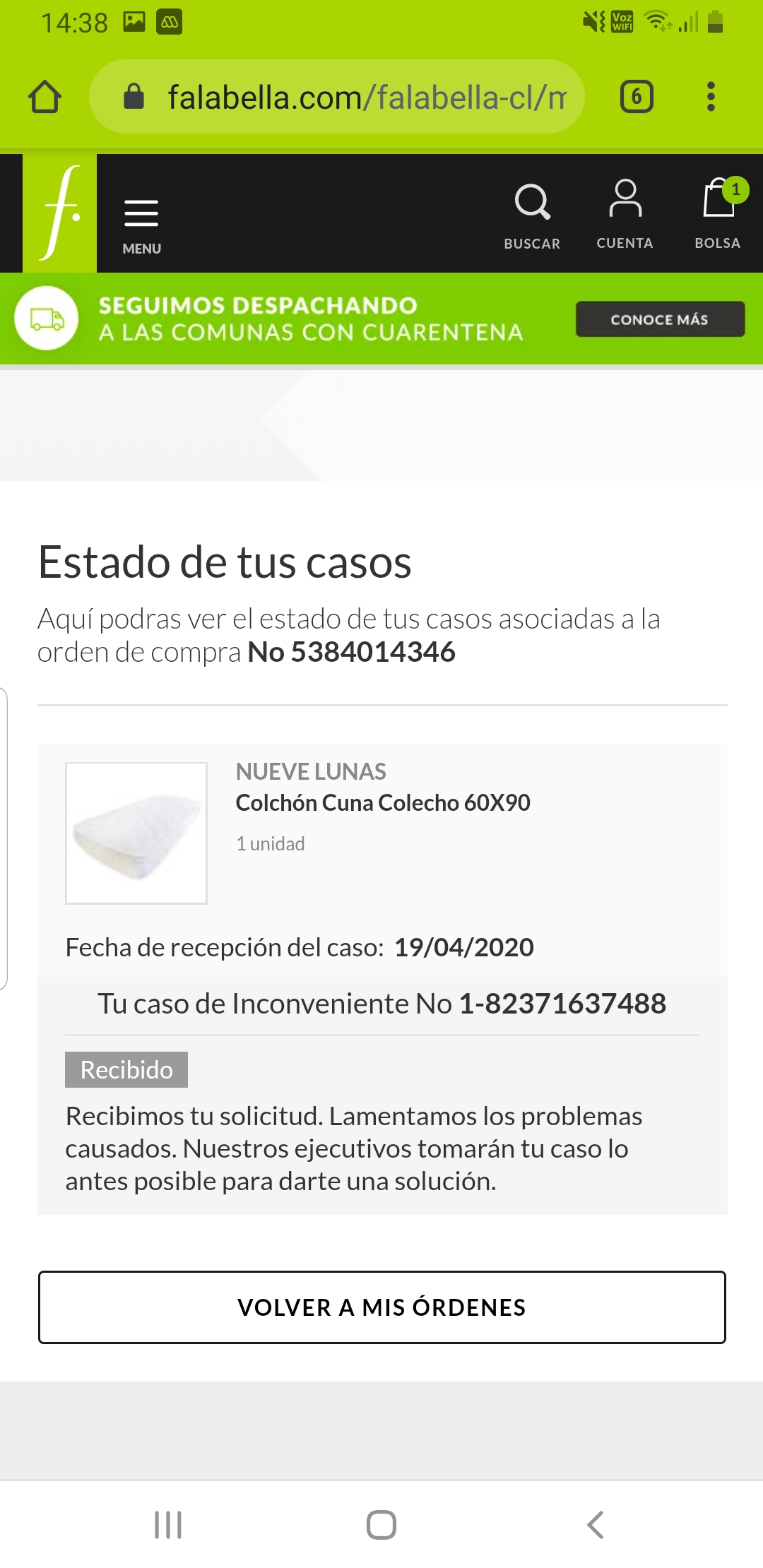This screenshot has height=1568, width=763.
Task: Open the browser three-dot menu
Action: click(711, 97)
